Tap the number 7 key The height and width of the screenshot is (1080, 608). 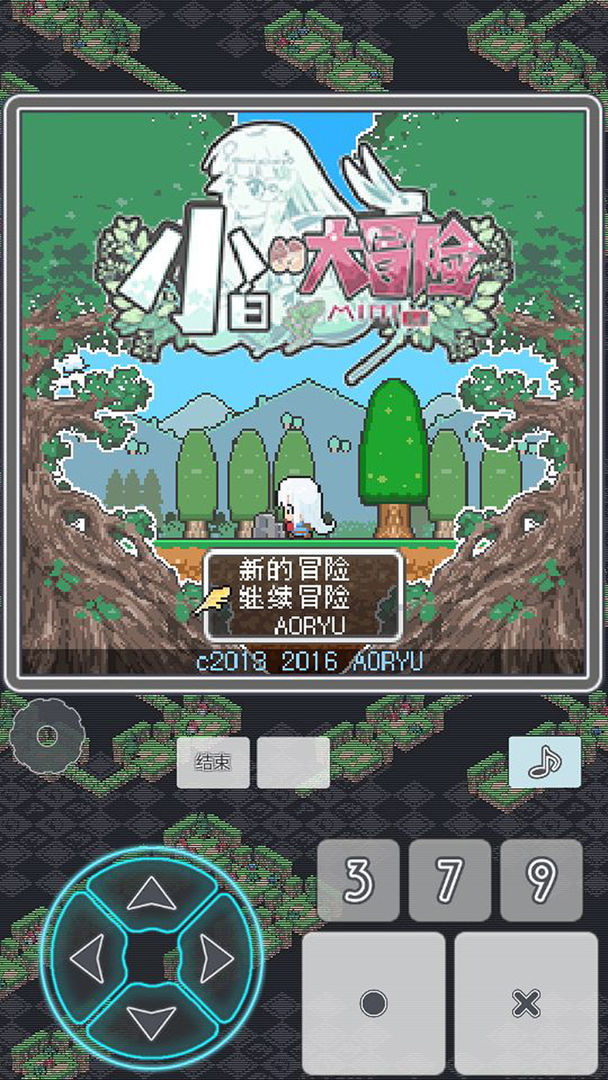click(x=449, y=880)
